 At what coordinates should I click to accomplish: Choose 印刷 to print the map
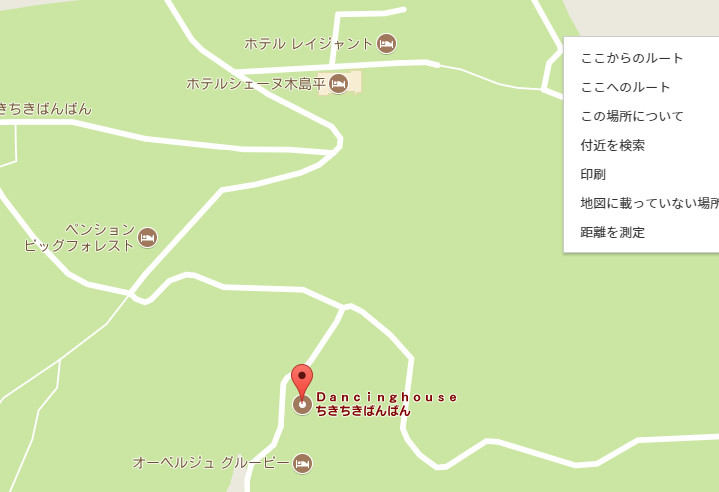(x=593, y=174)
